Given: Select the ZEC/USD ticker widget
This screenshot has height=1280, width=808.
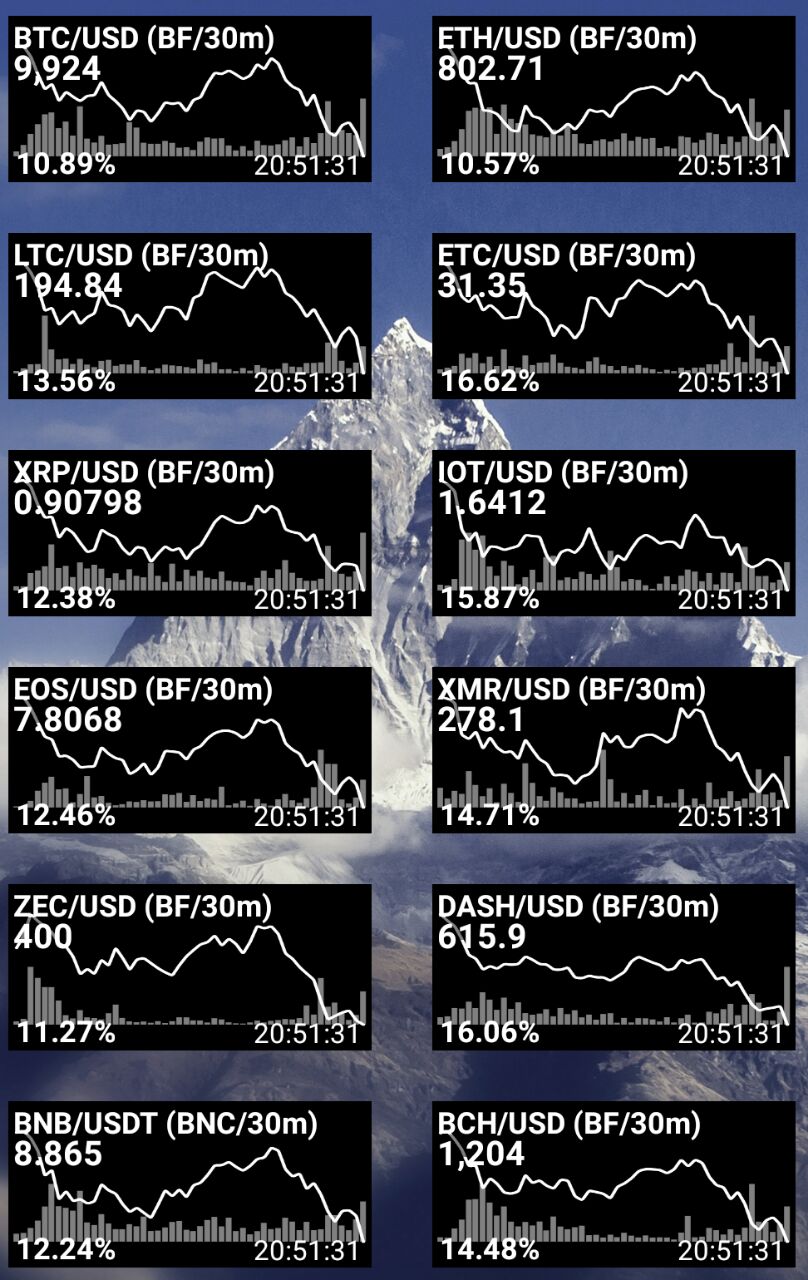Looking at the screenshot, I should point(190,967).
